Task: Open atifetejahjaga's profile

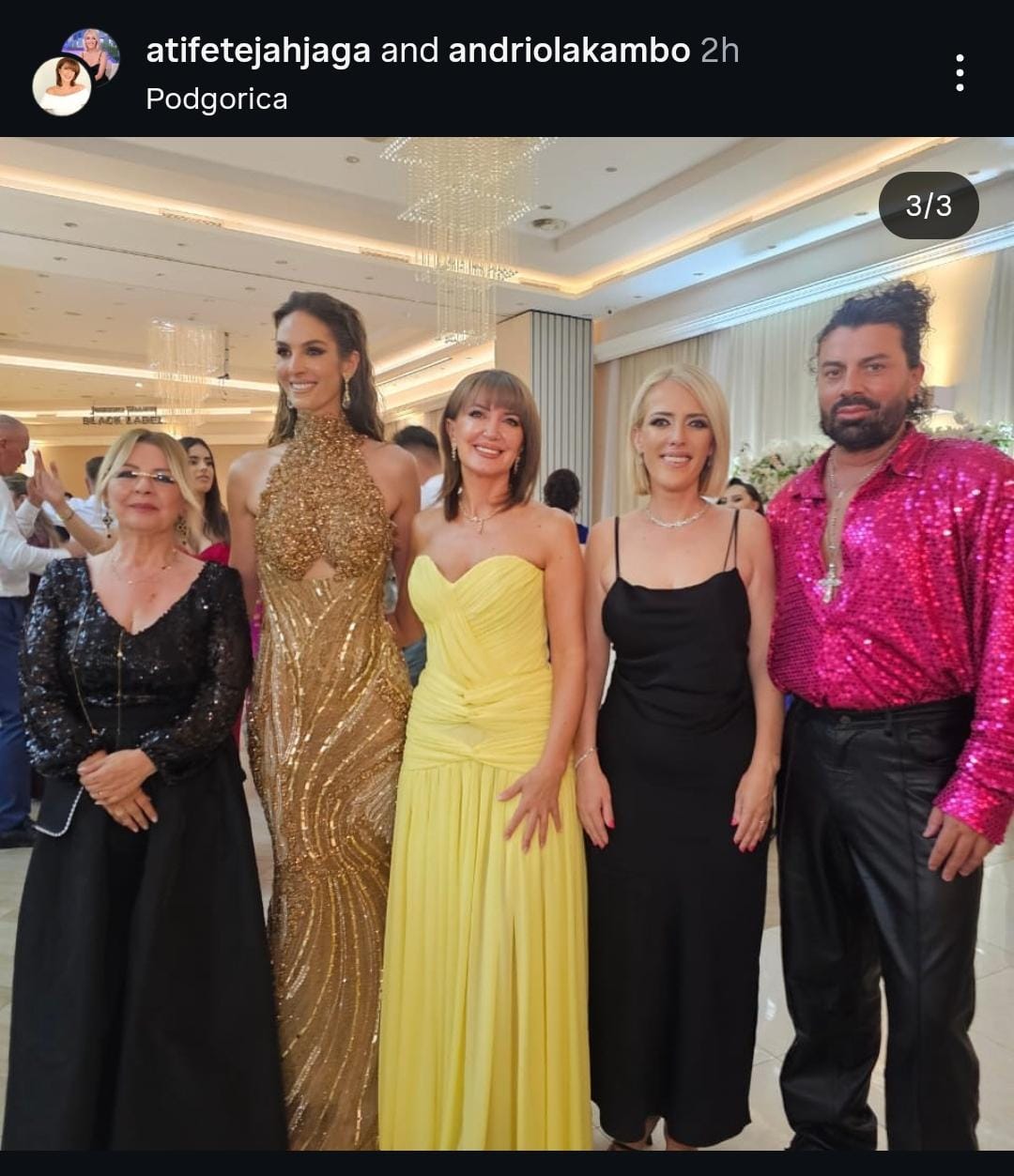Action: tap(258, 51)
